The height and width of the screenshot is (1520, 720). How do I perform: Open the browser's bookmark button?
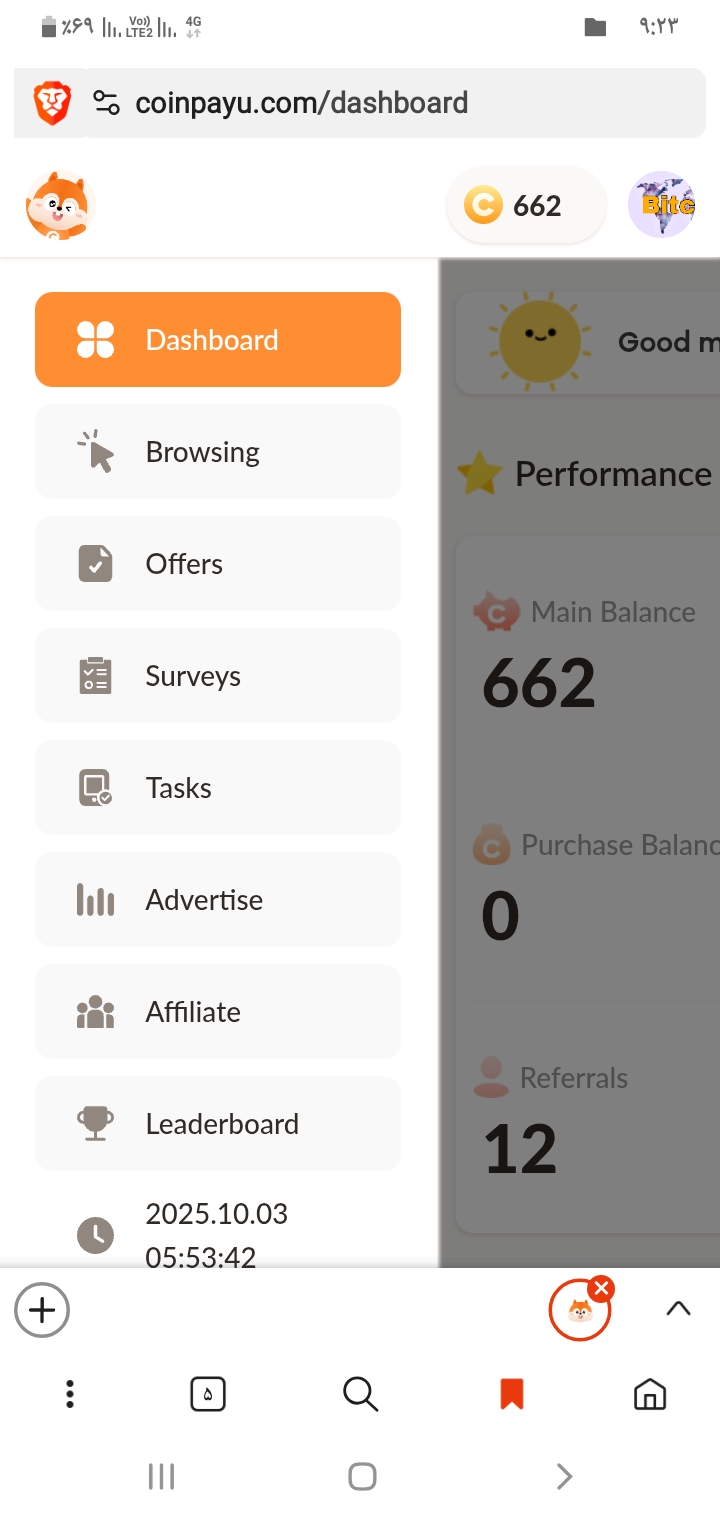click(512, 1394)
